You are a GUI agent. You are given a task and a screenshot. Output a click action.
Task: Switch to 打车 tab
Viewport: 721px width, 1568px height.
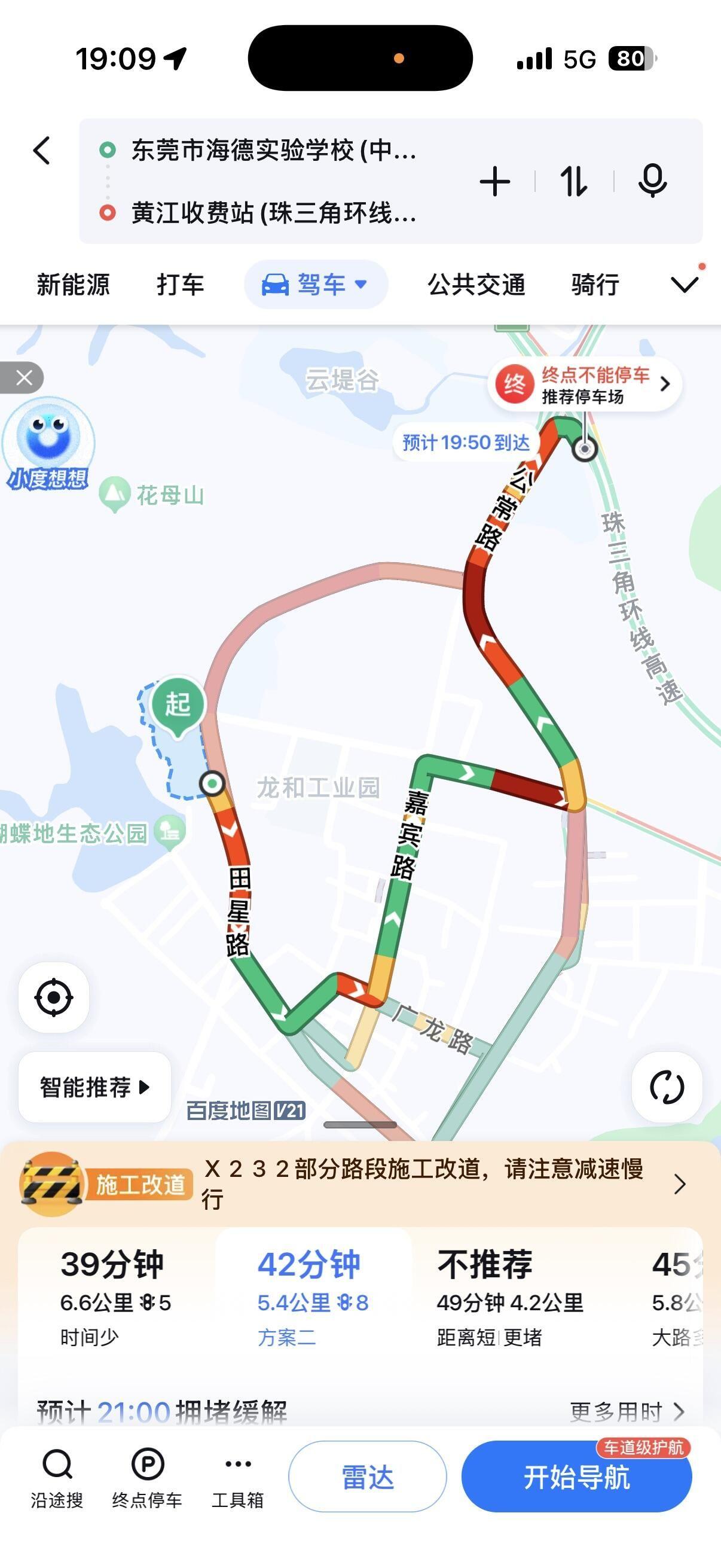[x=180, y=285]
